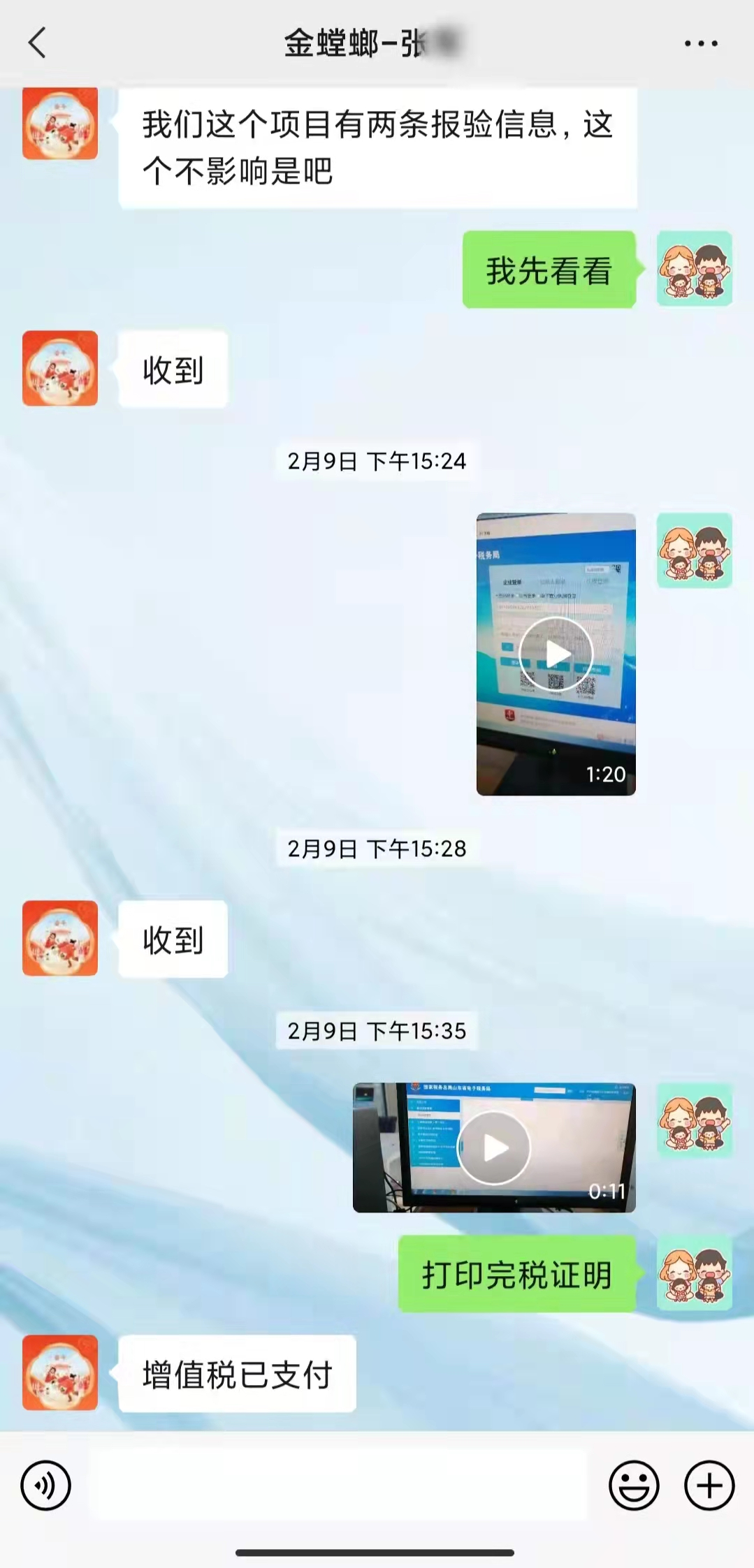Open the plus attachments menu
The image size is (754, 1568).
click(x=709, y=1485)
